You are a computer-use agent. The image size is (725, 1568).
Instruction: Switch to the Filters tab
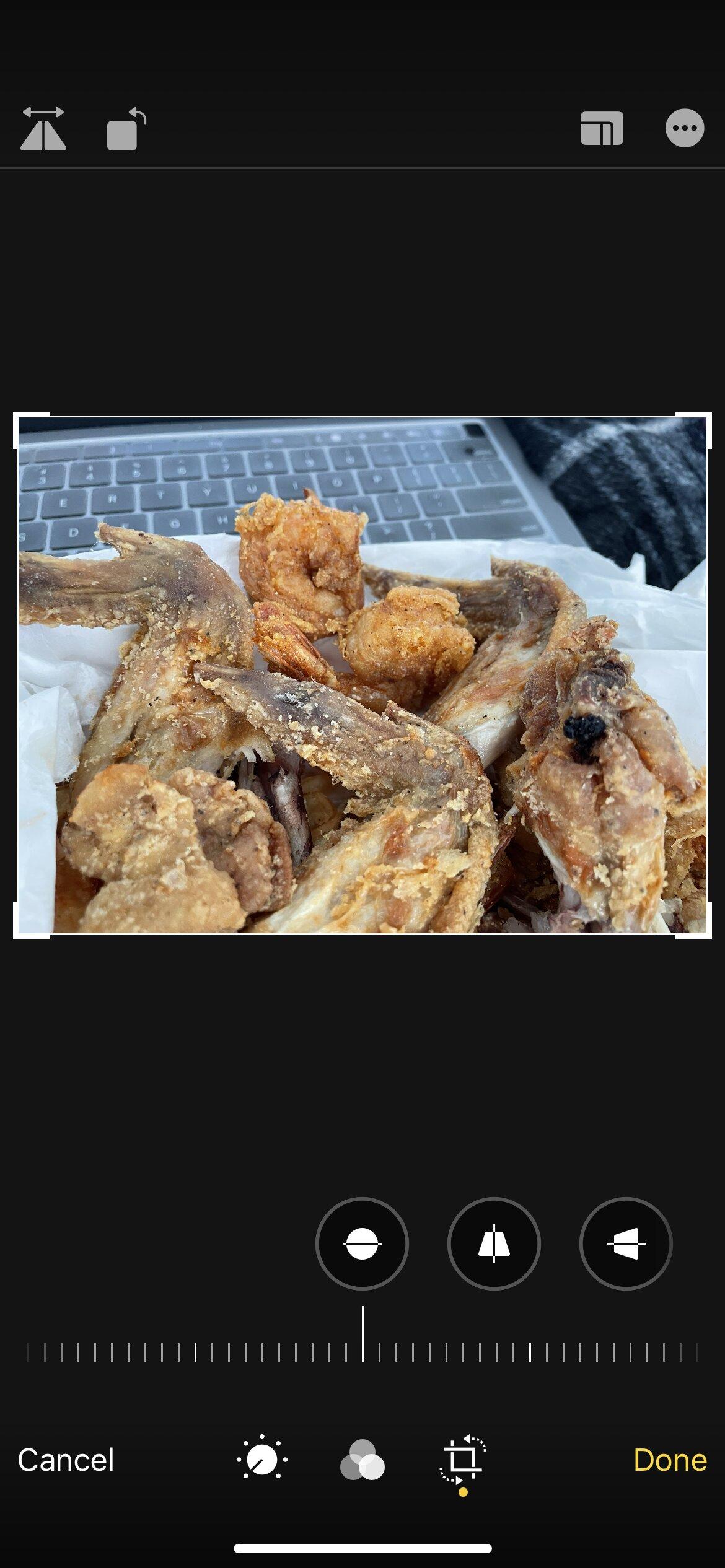[x=362, y=1460]
